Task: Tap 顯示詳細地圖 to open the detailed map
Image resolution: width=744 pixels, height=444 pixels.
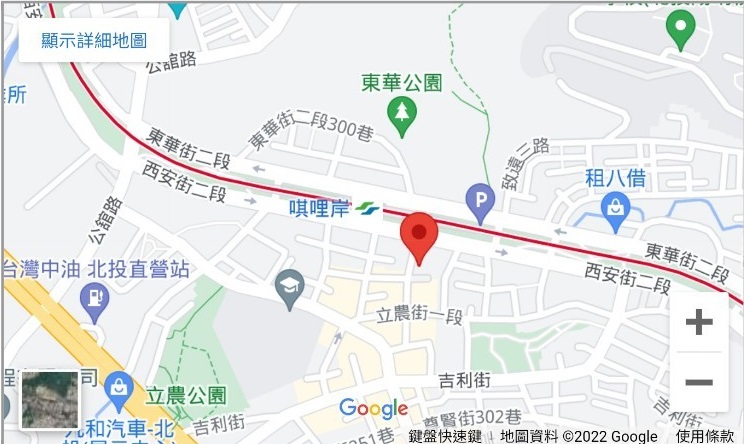Action: click(94, 41)
